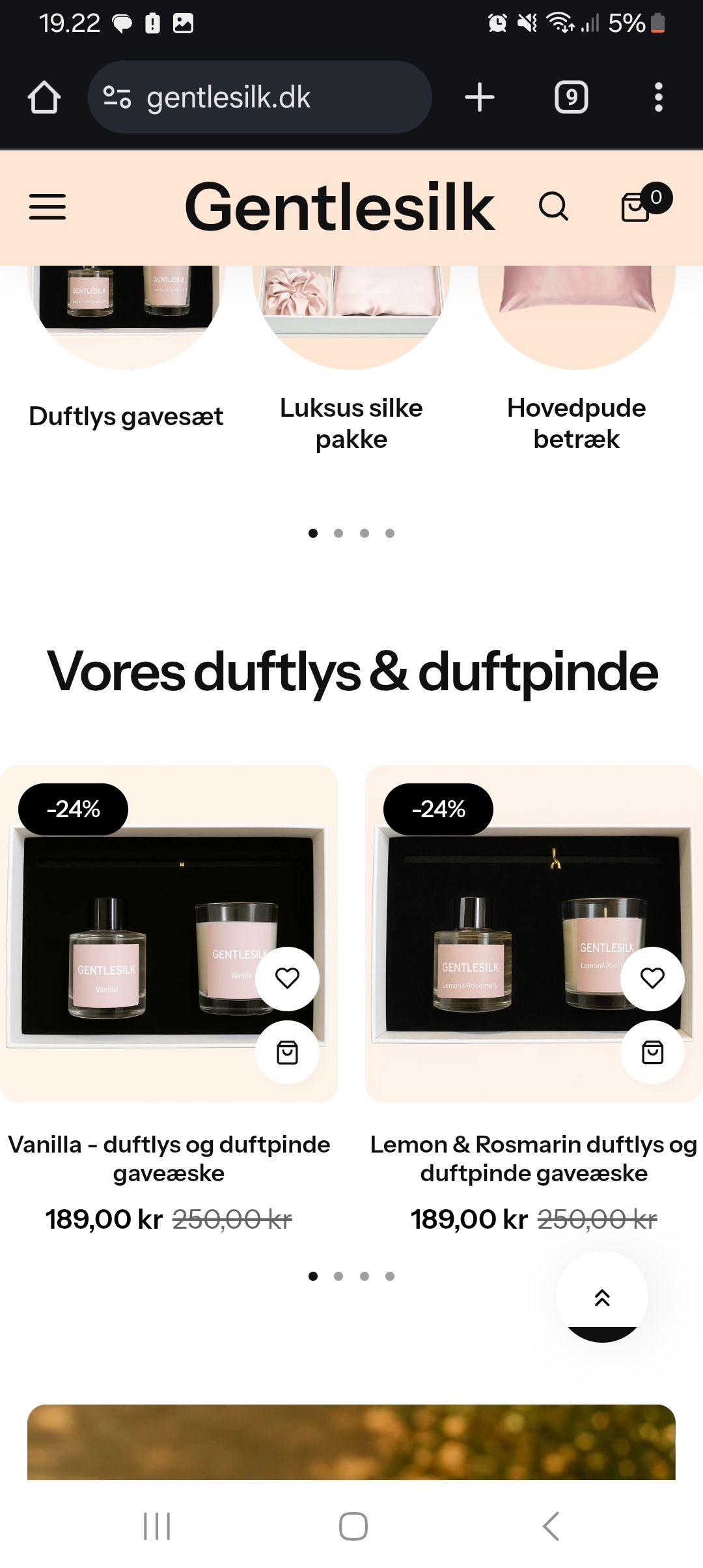Select the Hovedpude betræk category
The width and height of the screenshot is (703, 1568).
(x=576, y=423)
